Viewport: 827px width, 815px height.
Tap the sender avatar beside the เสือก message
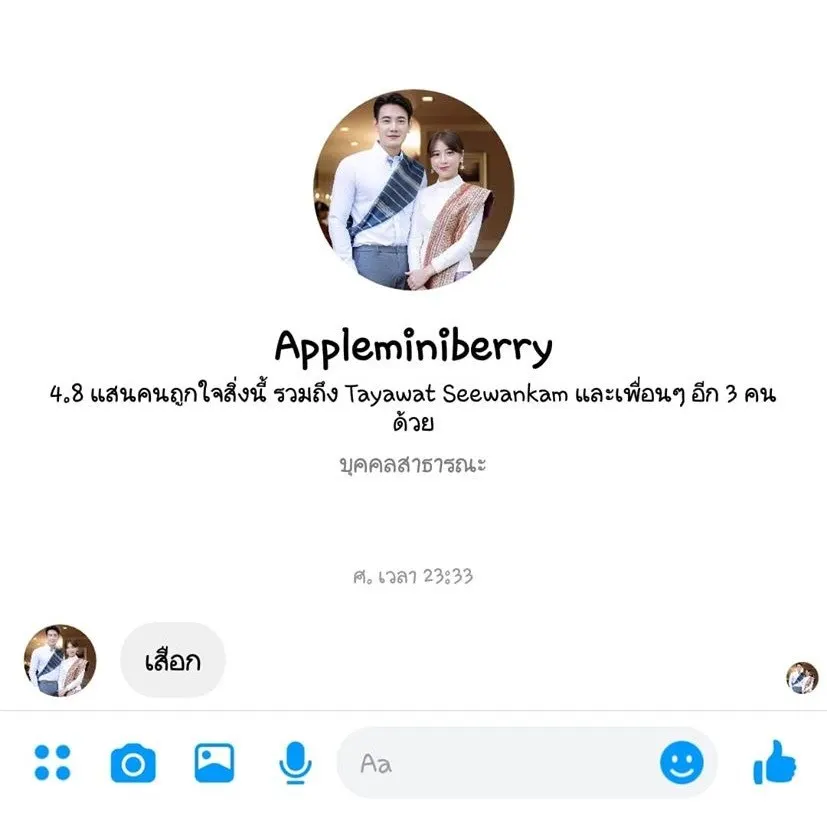(x=60, y=660)
